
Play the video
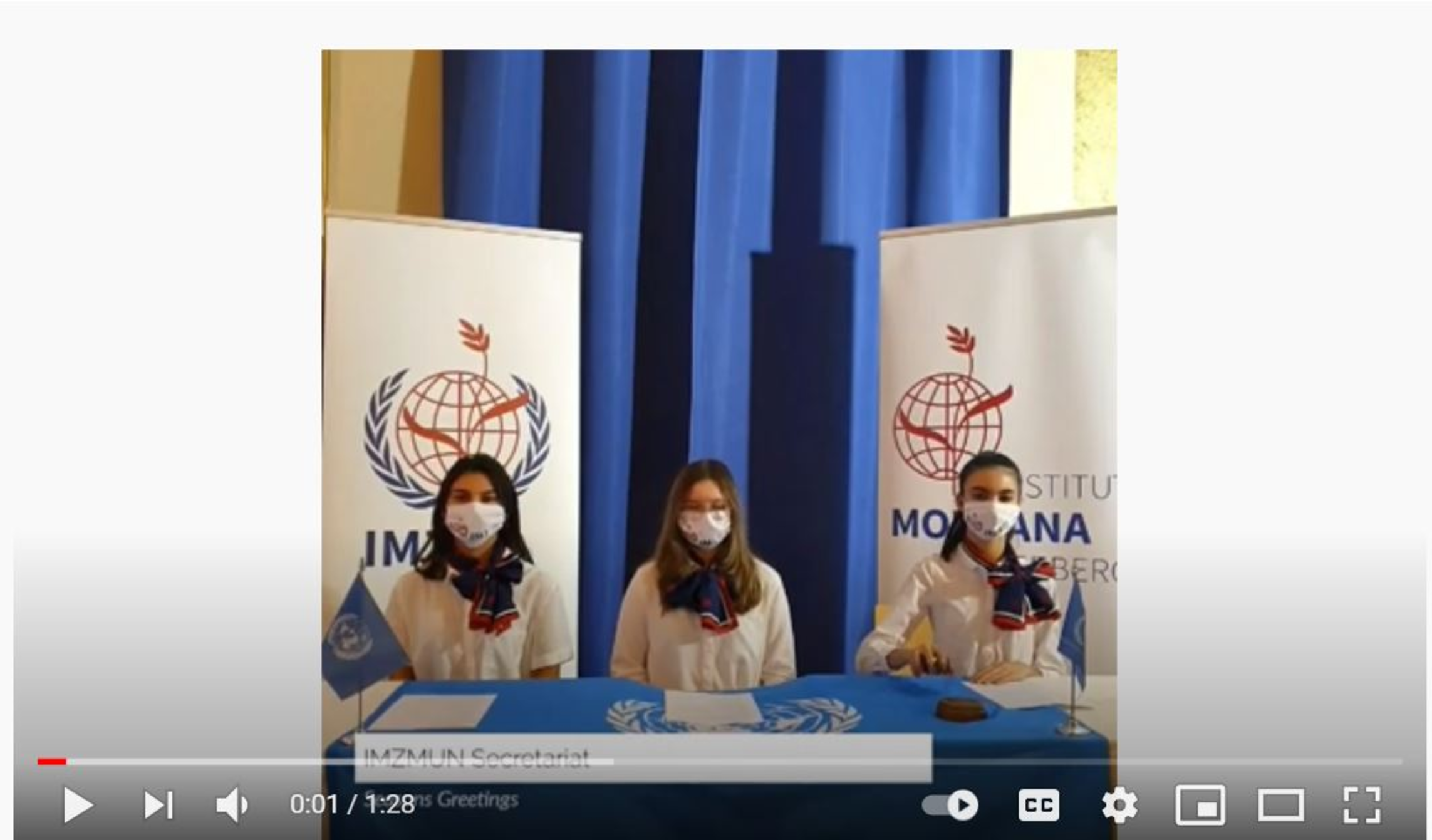coord(78,805)
